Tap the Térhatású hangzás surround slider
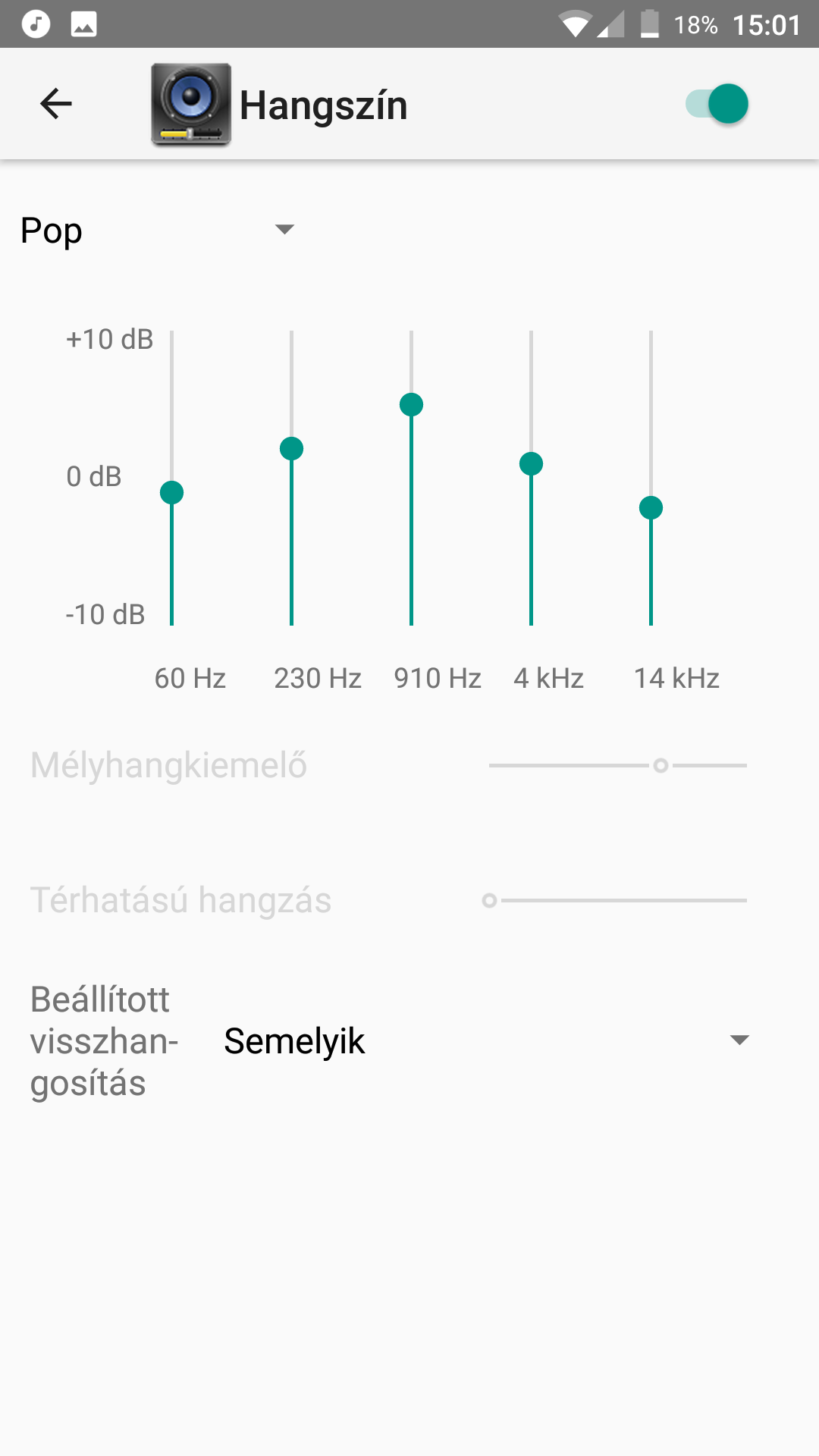 coord(618,901)
